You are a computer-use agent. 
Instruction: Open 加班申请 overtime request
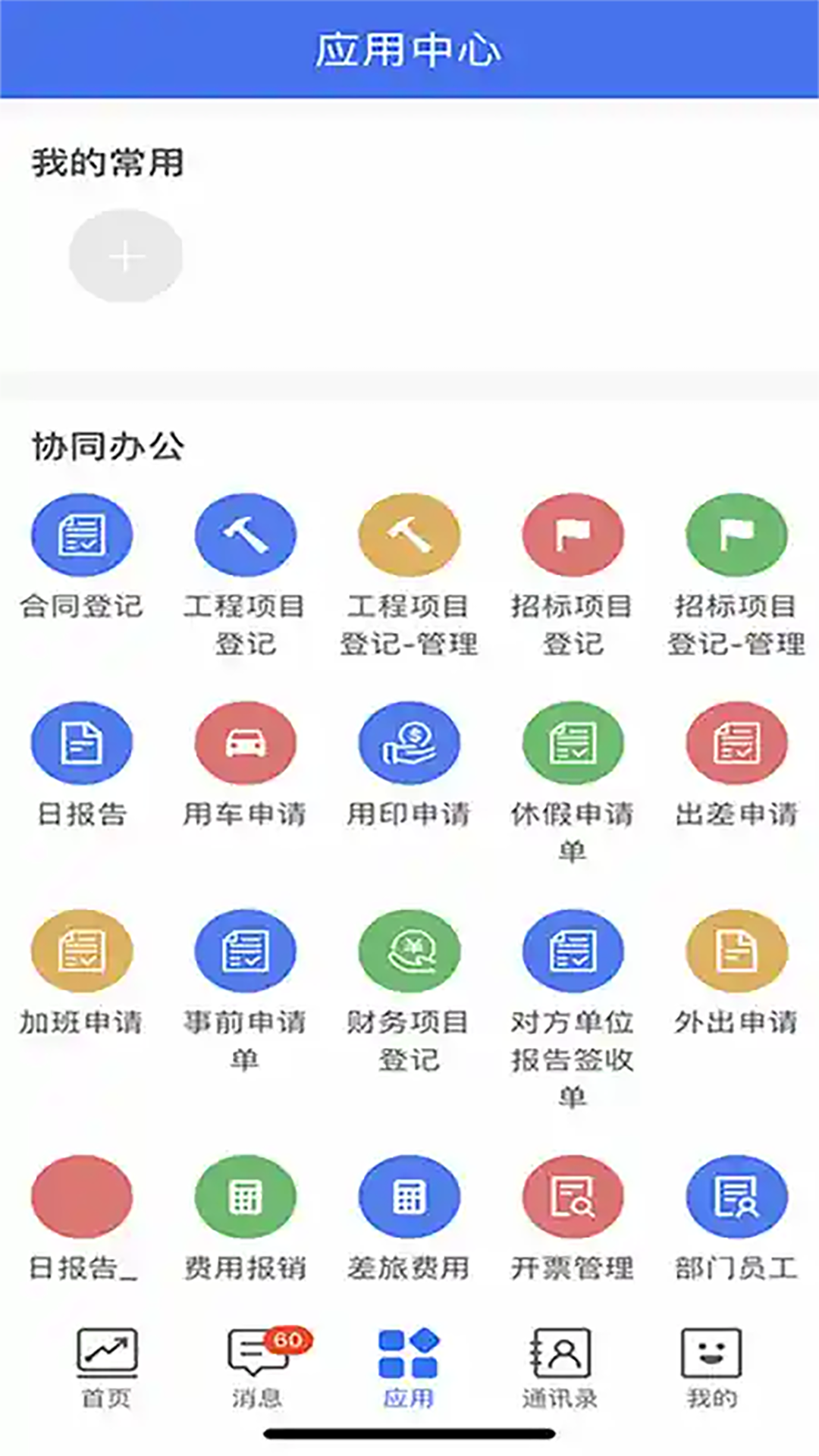click(82, 951)
